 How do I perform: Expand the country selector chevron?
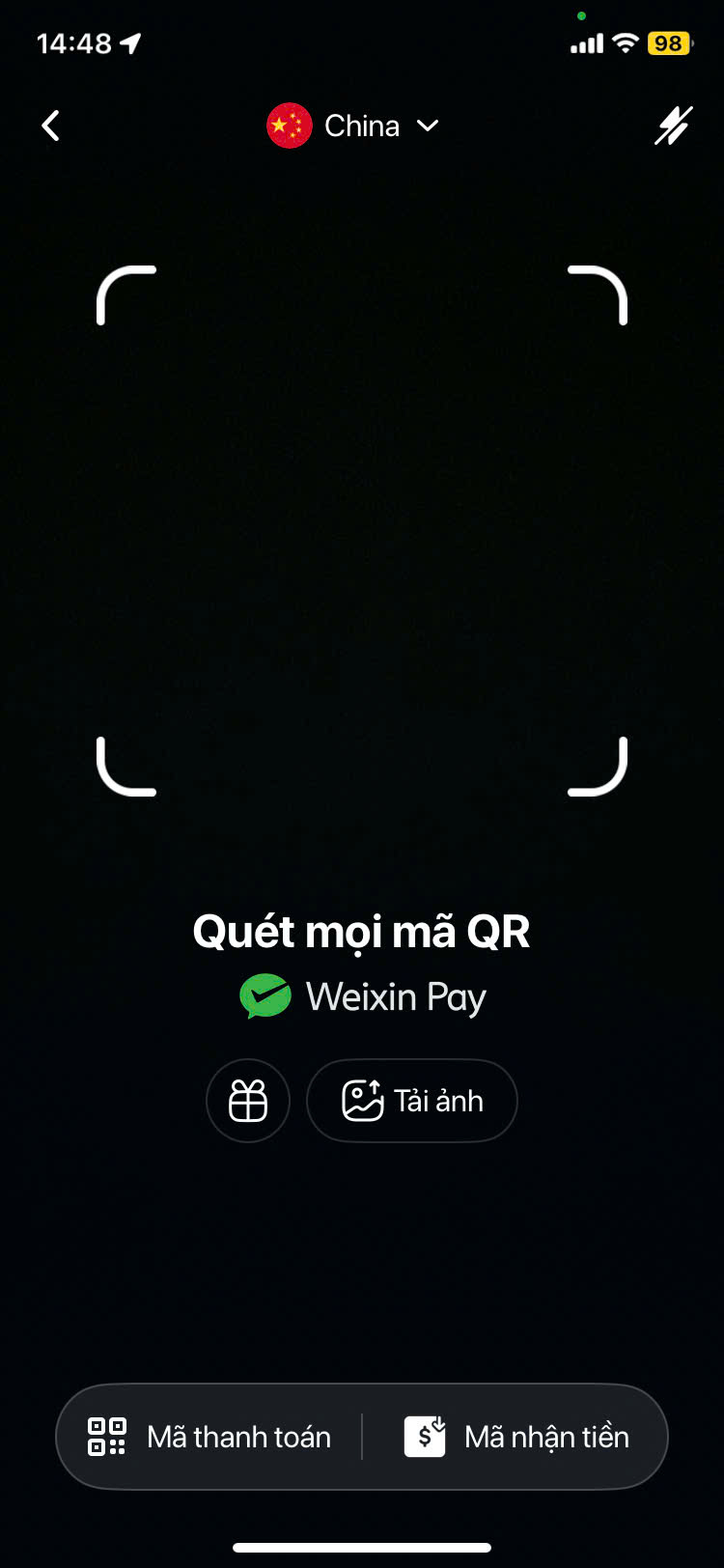429,126
